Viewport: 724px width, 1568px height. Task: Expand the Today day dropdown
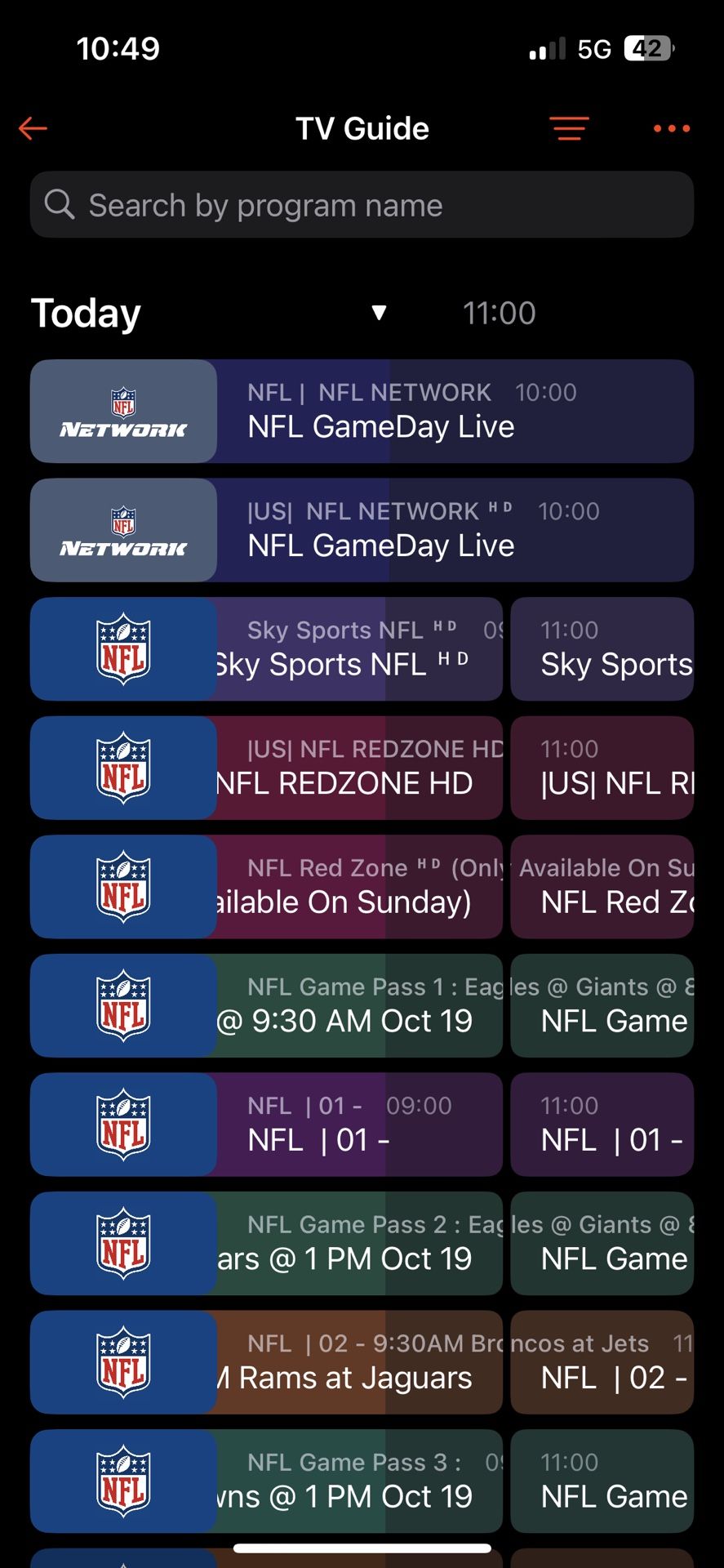pos(378,313)
